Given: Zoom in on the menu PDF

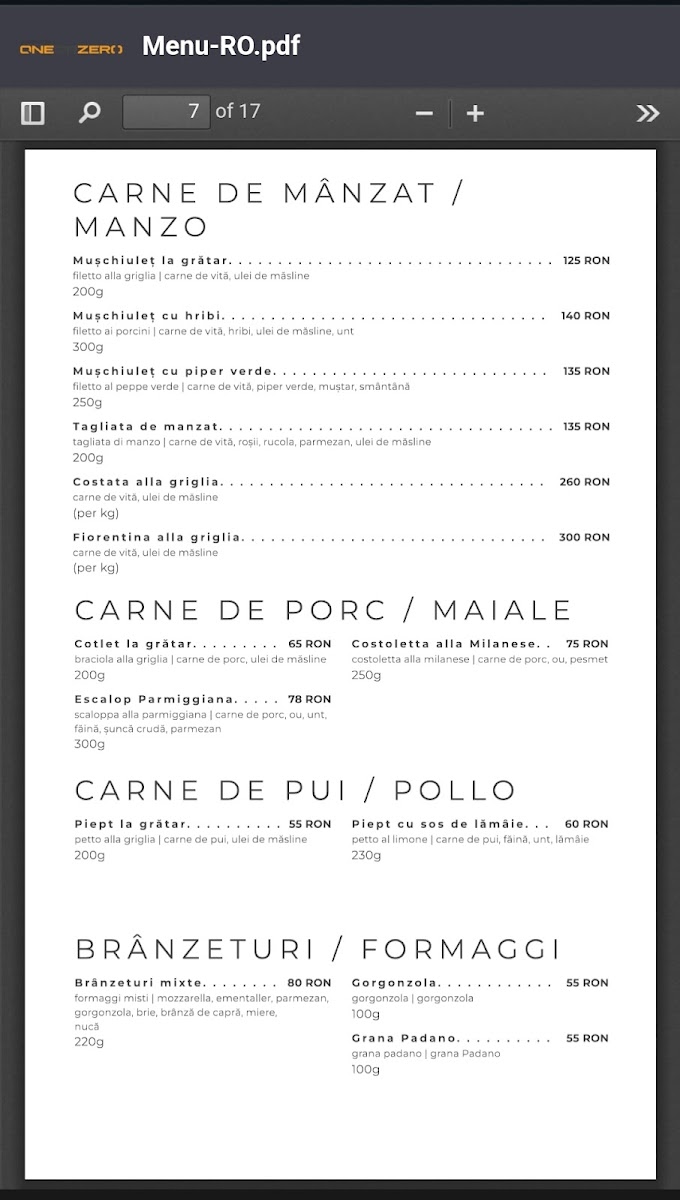Looking at the screenshot, I should point(475,113).
